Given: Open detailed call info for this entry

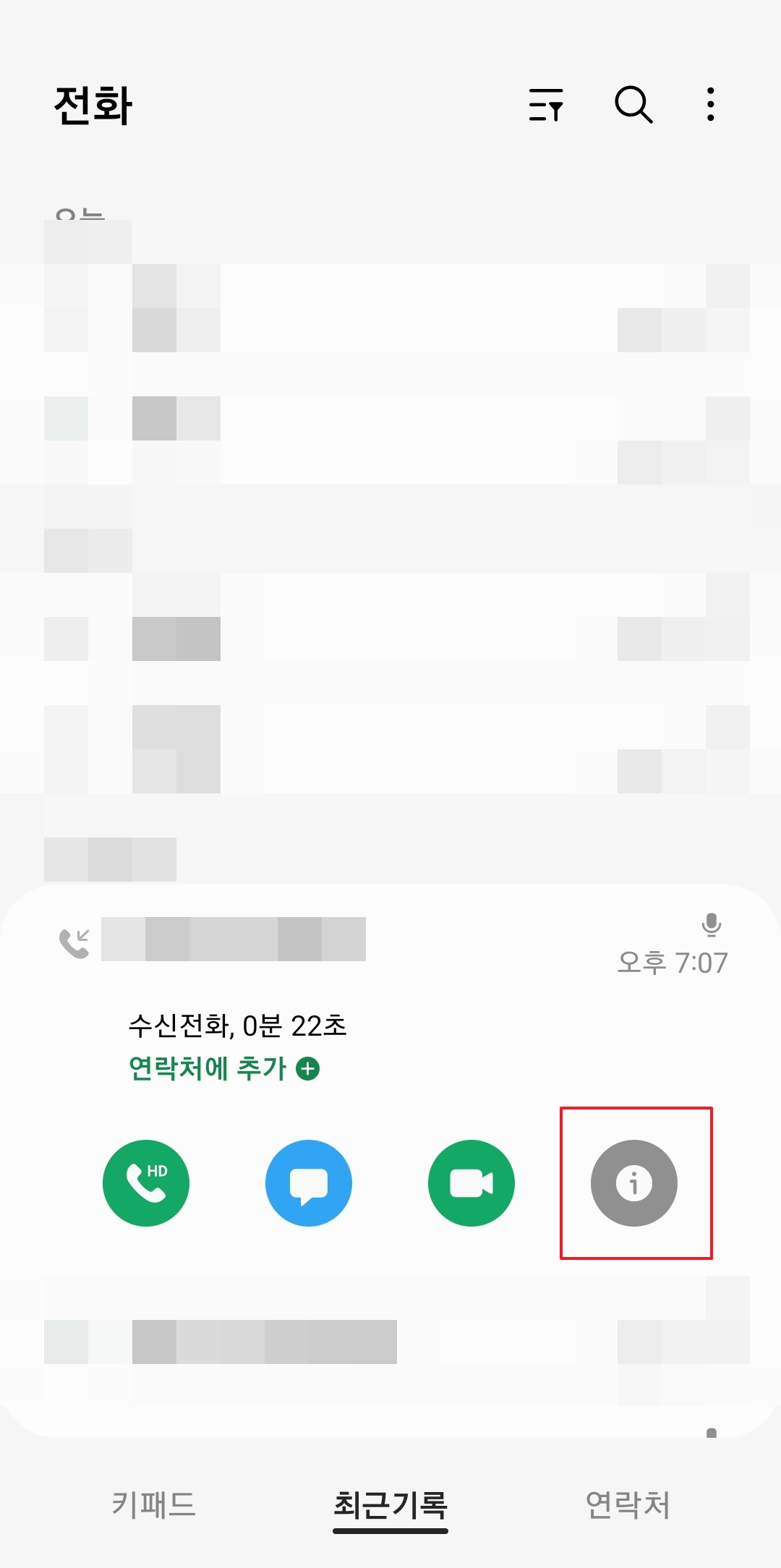Looking at the screenshot, I should click(x=634, y=1183).
